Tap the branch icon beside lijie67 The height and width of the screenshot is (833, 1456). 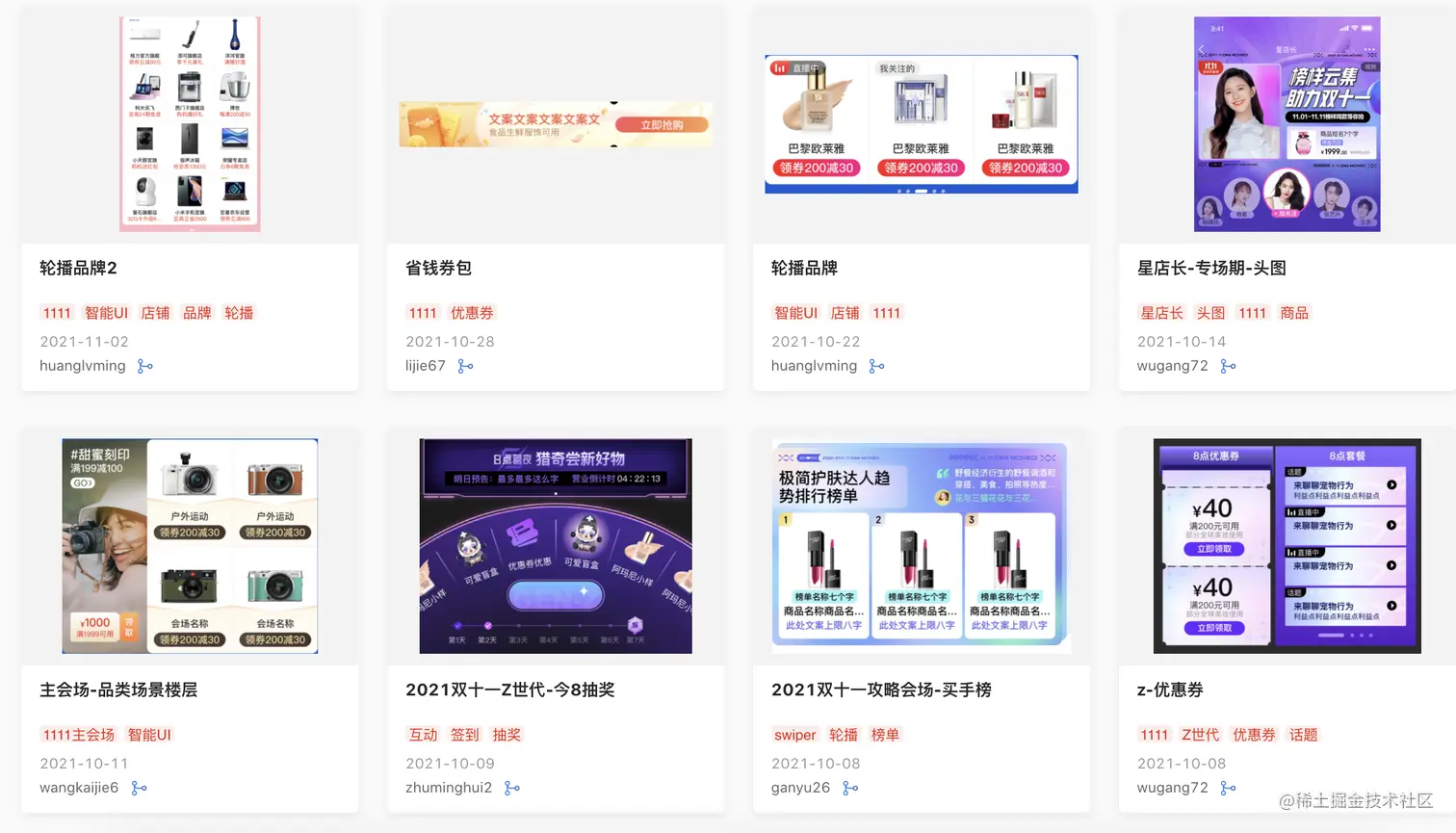[x=465, y=366]
